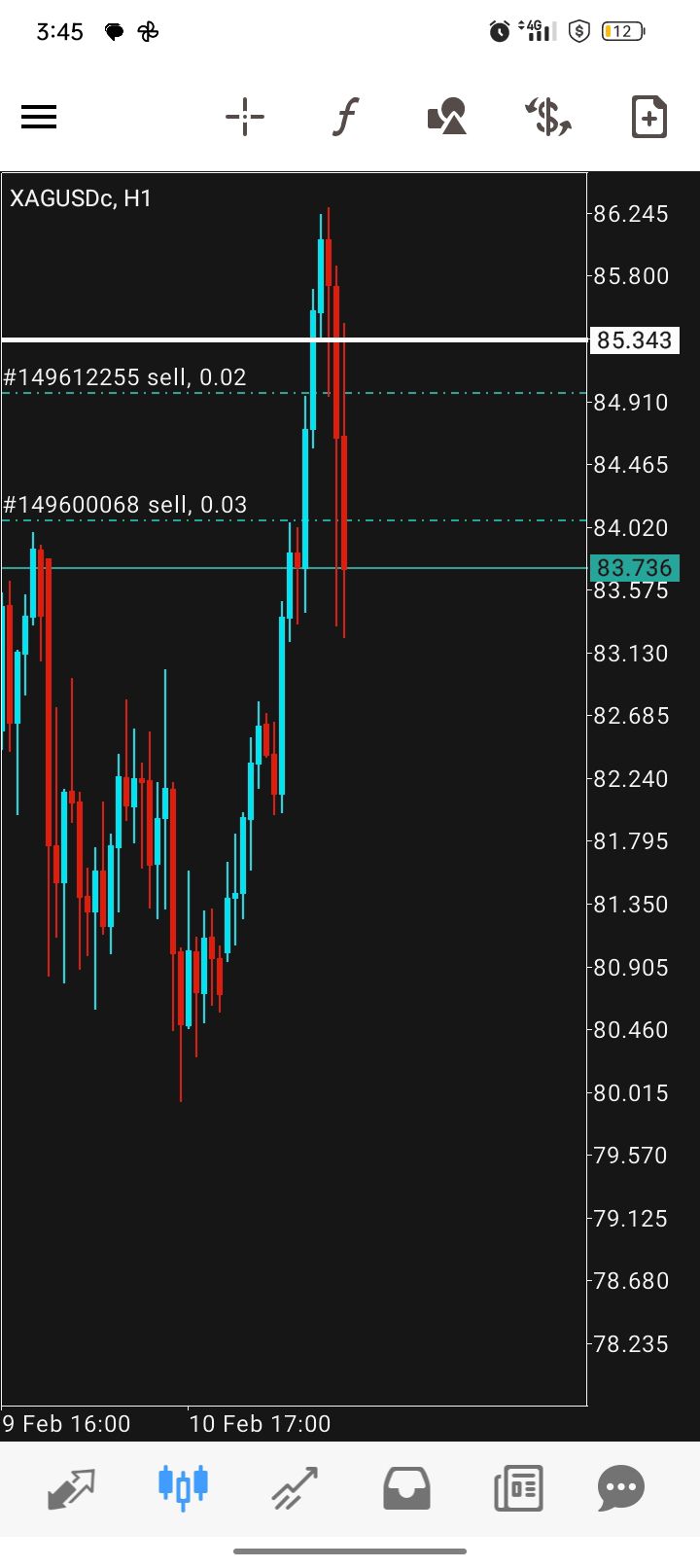Open the chart objects shapes tool
700x1568 pixels.
[446, 118]
